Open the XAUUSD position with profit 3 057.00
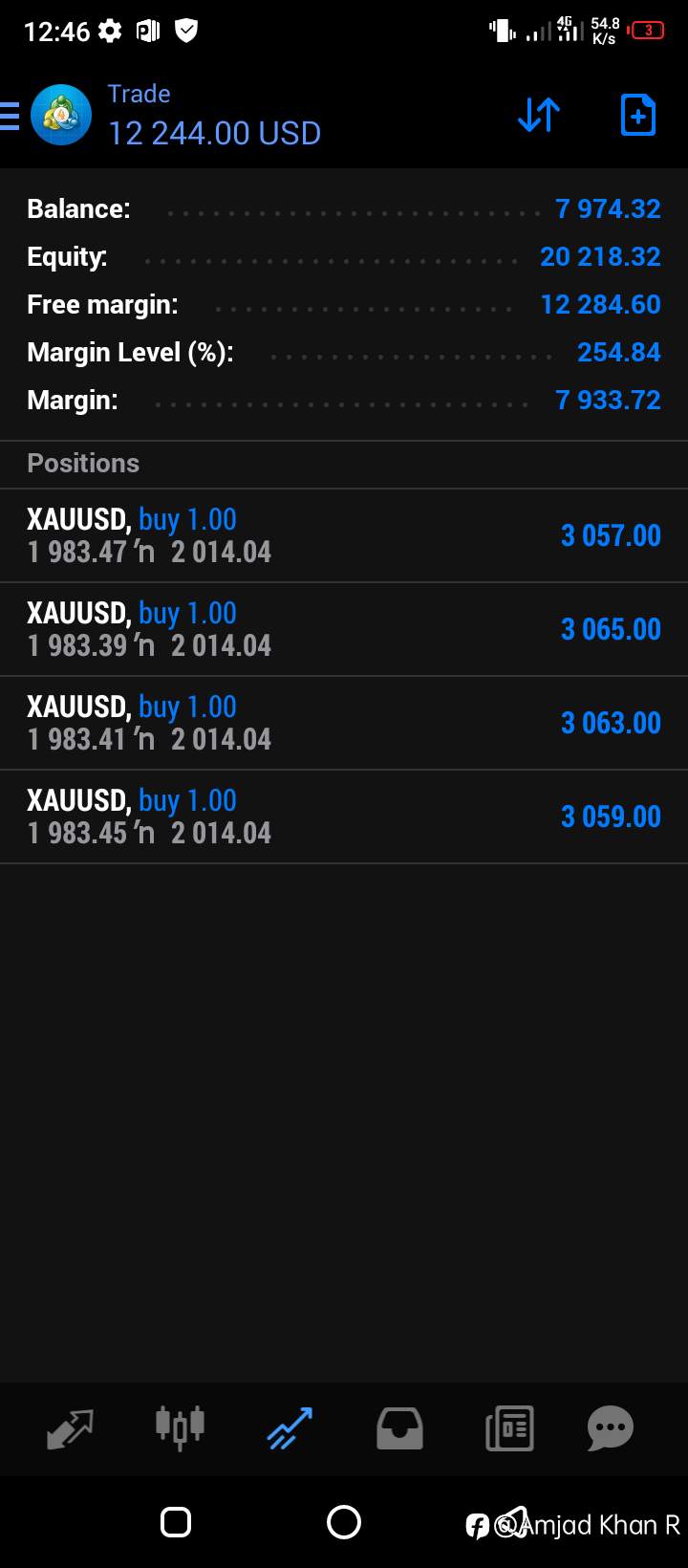This screenshot has width=688, height=1568. [344, 535]
